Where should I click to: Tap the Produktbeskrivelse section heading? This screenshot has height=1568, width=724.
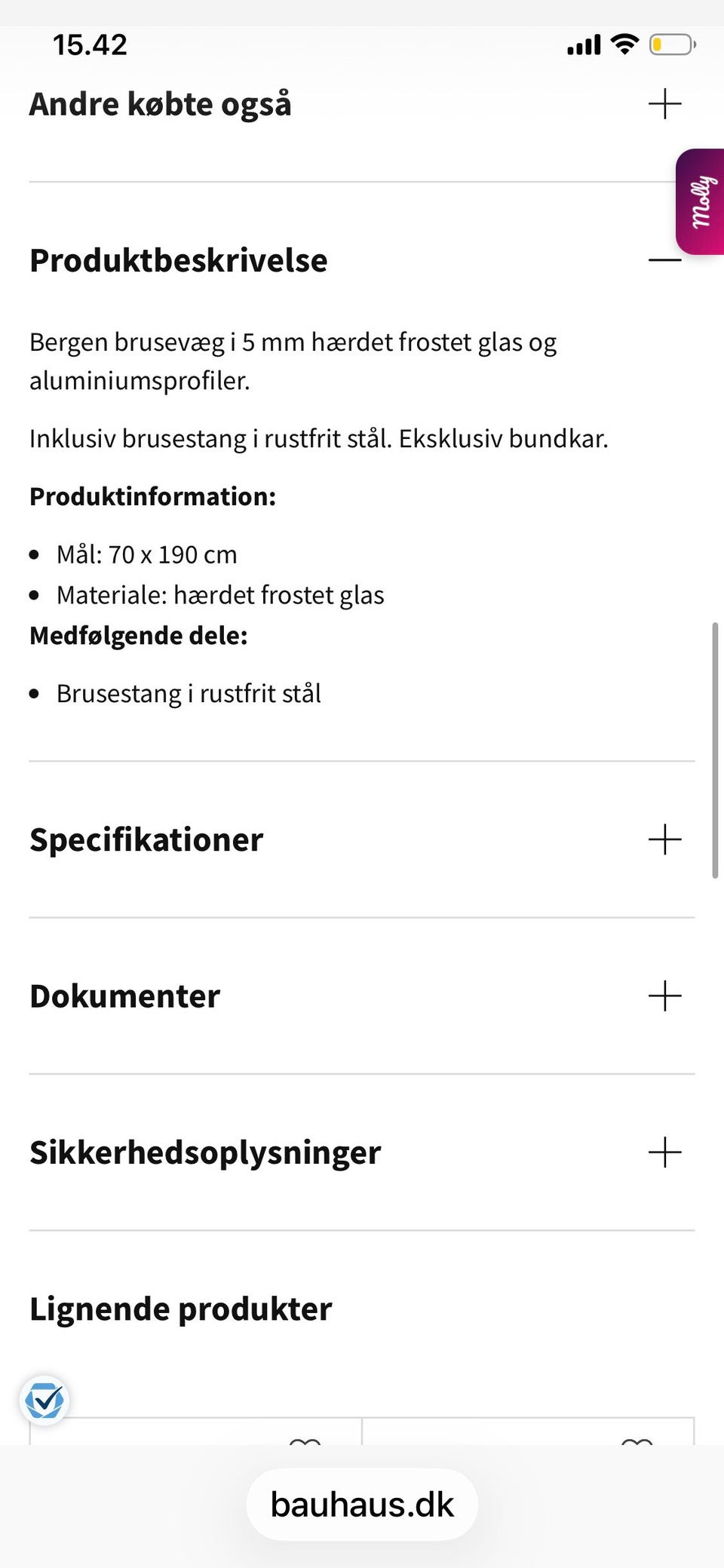coord(178,260)
